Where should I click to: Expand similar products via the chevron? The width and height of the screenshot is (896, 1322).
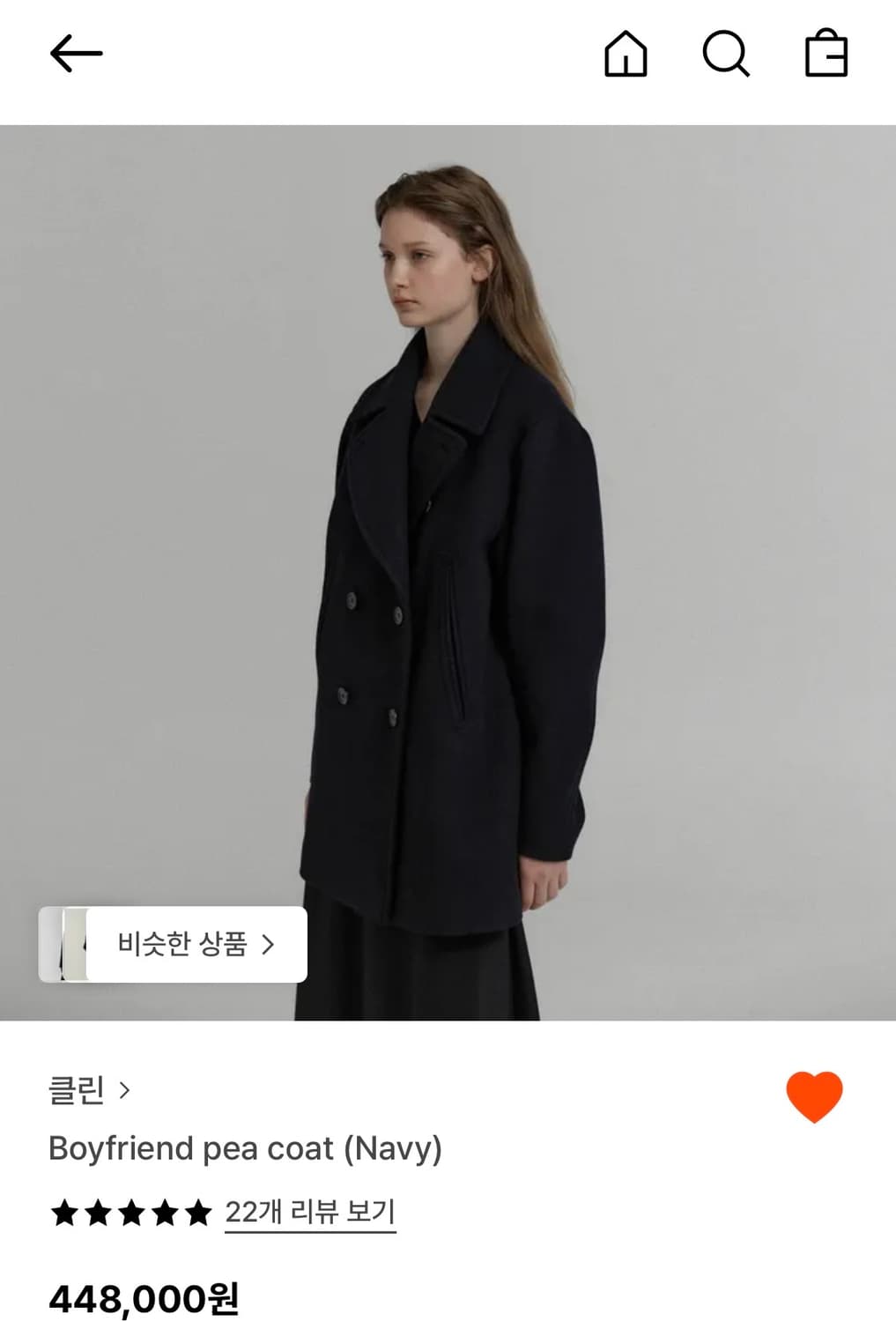[x=267, y=943]
